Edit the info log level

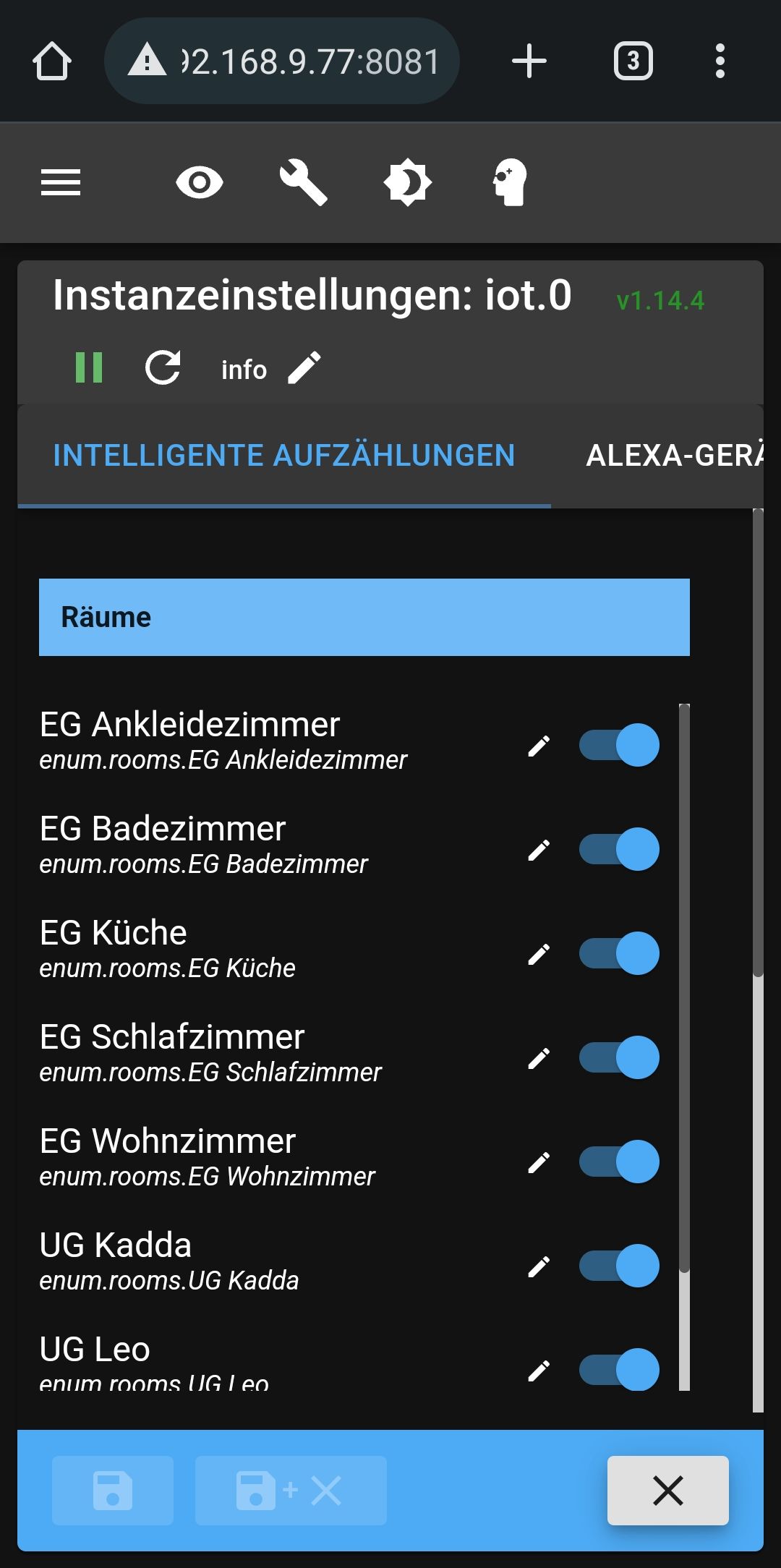304,367
